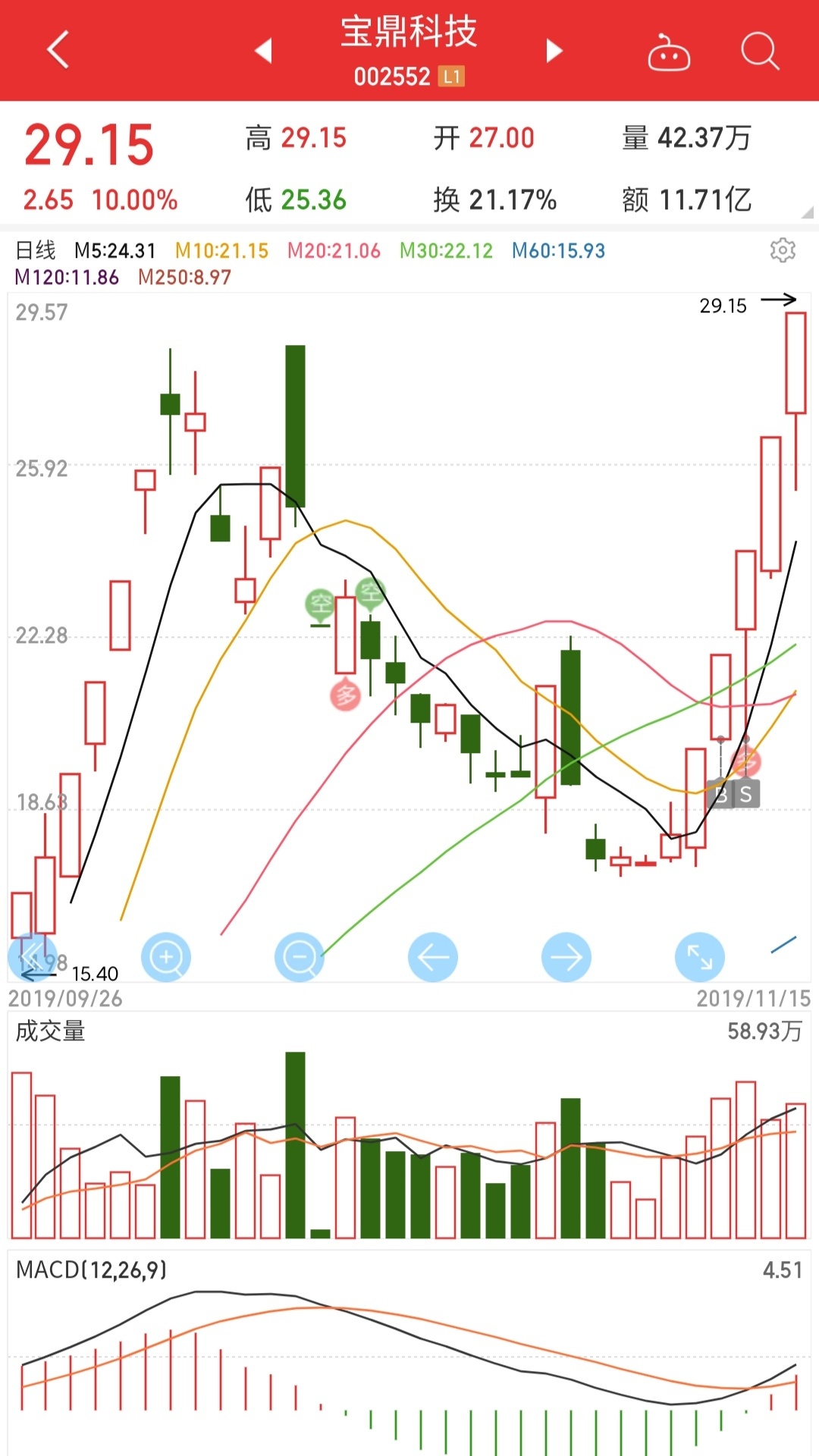Expand the quote details corner triangle

tap(808, 212)
